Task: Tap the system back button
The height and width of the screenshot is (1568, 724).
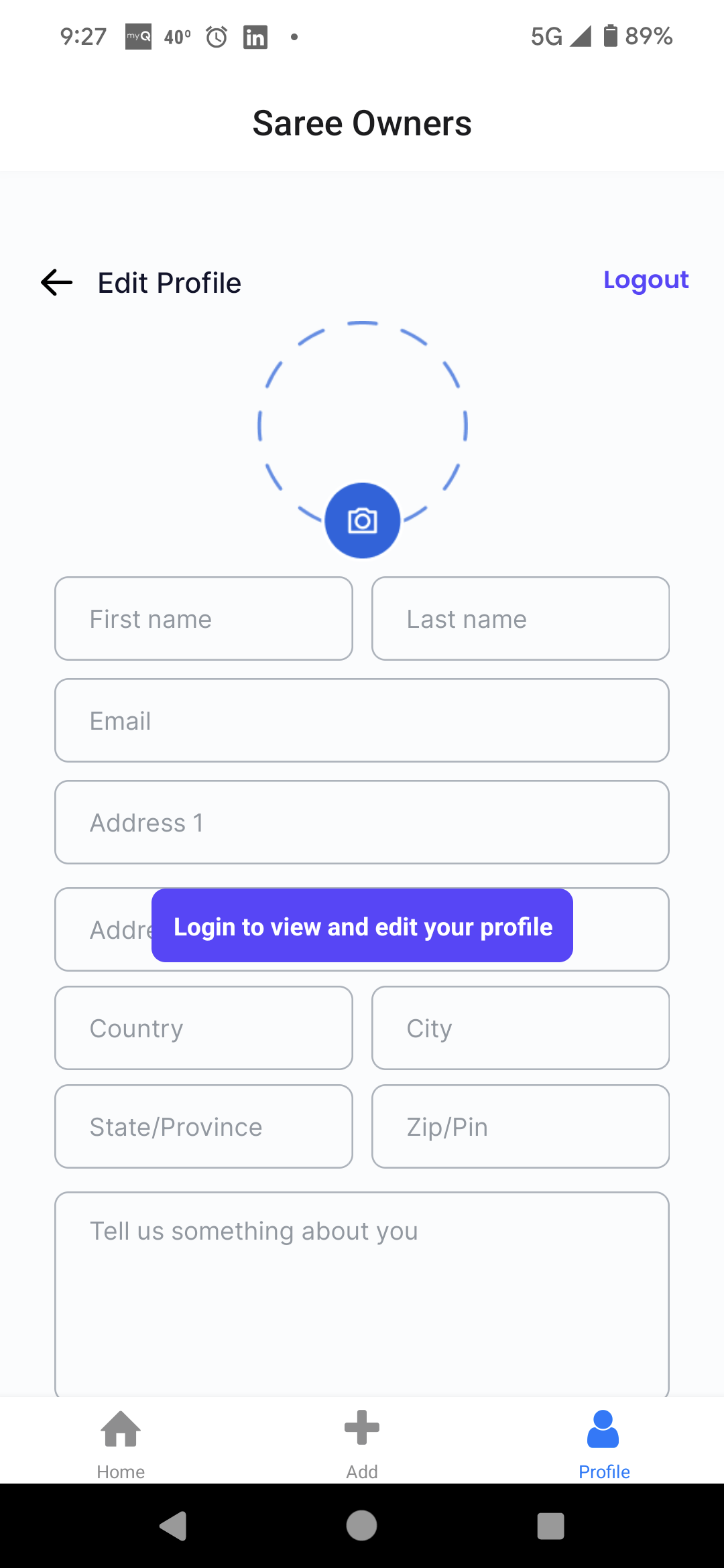Action: click(174, 1526)
